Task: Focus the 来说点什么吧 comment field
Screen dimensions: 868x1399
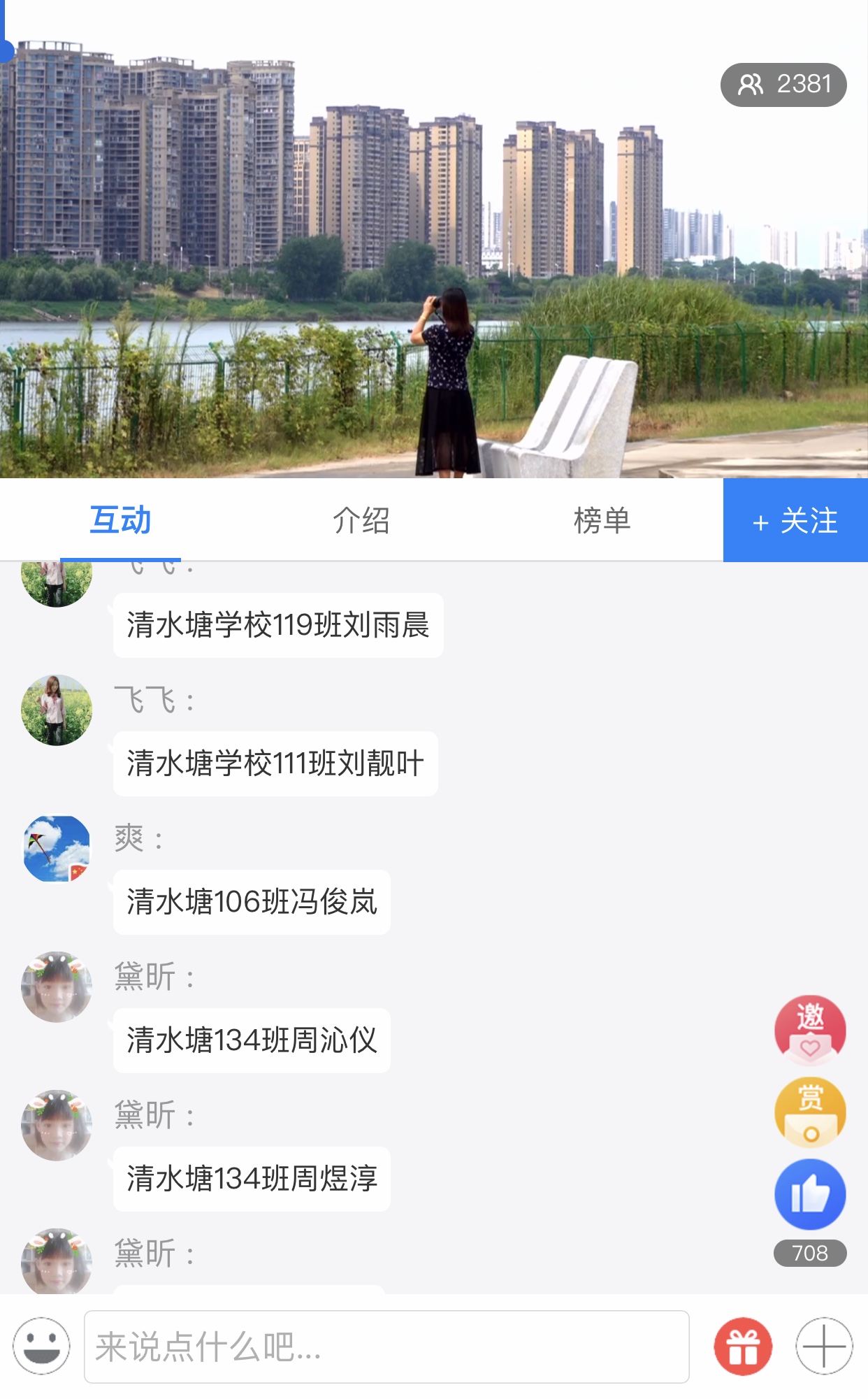Action: pyautogui.click(x=386, y=1347)
